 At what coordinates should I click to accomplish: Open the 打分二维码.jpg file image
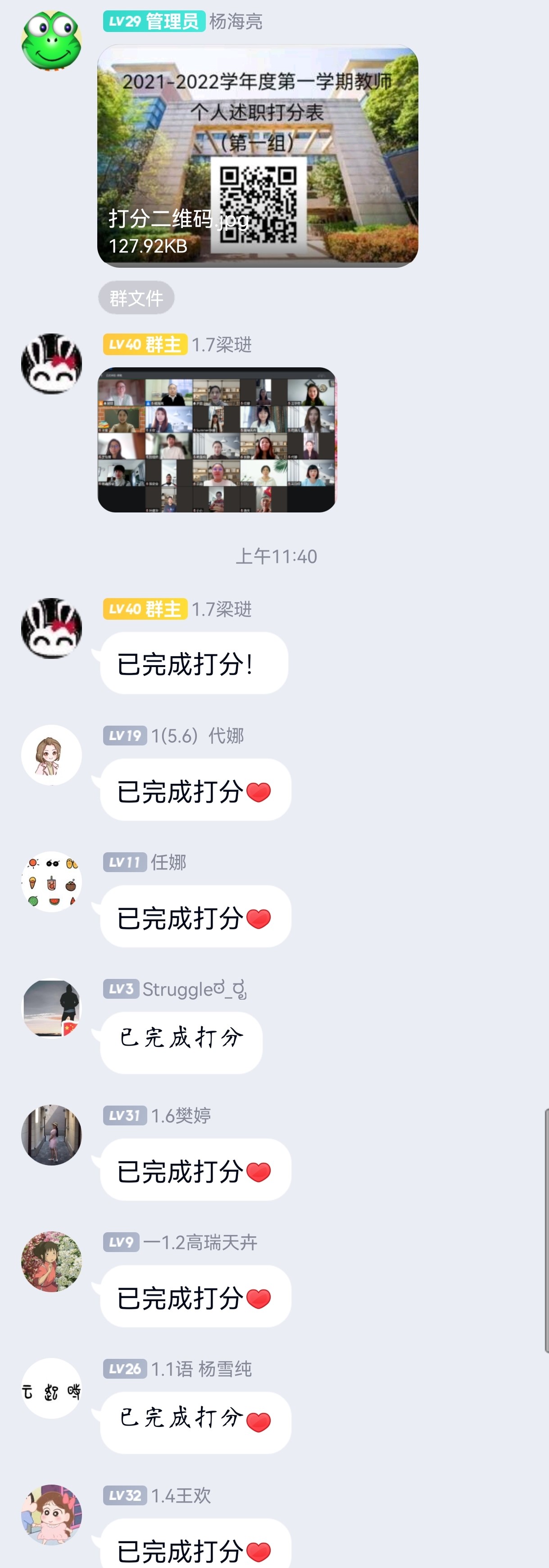pos(257,156)
